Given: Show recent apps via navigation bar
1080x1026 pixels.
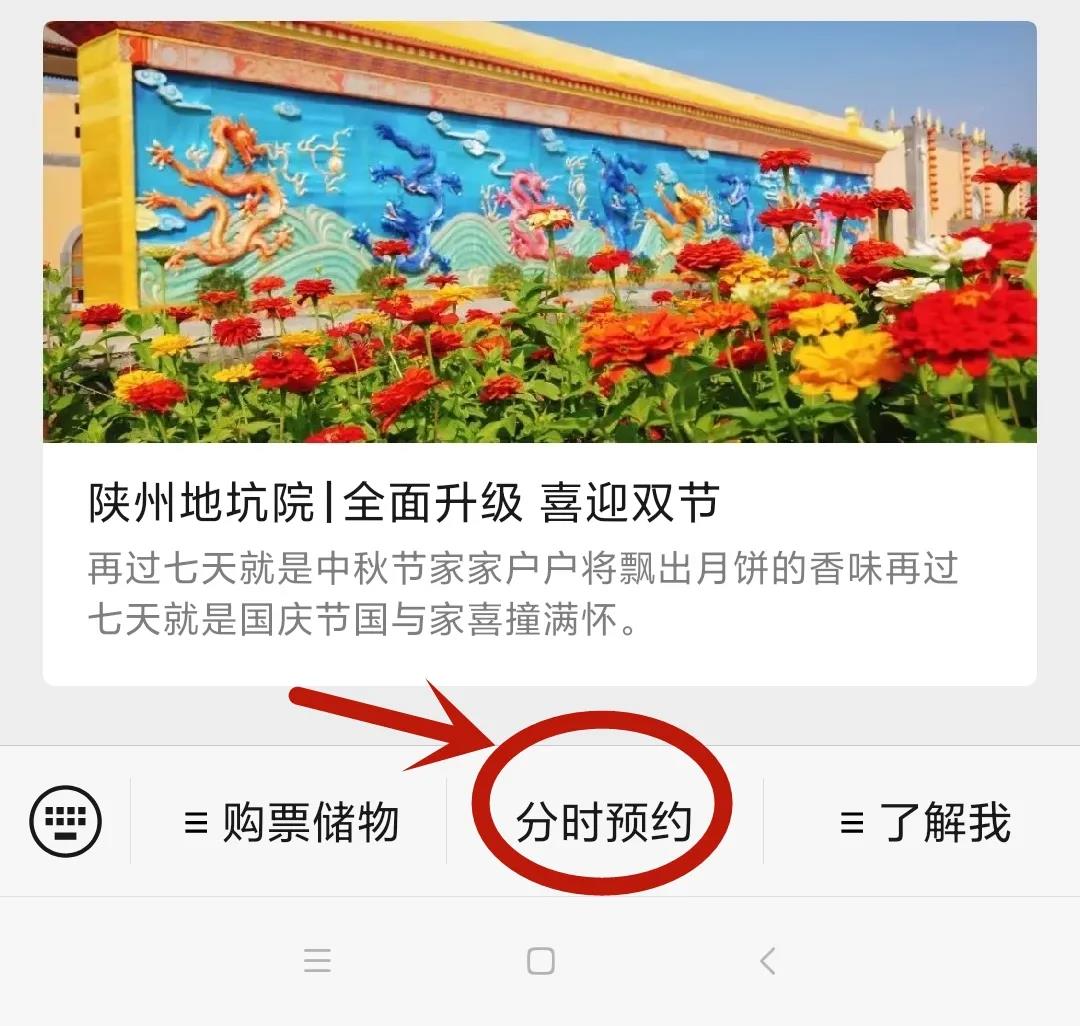Looking at the screenshot, I should pyautogui.click(x=317, y=961).
